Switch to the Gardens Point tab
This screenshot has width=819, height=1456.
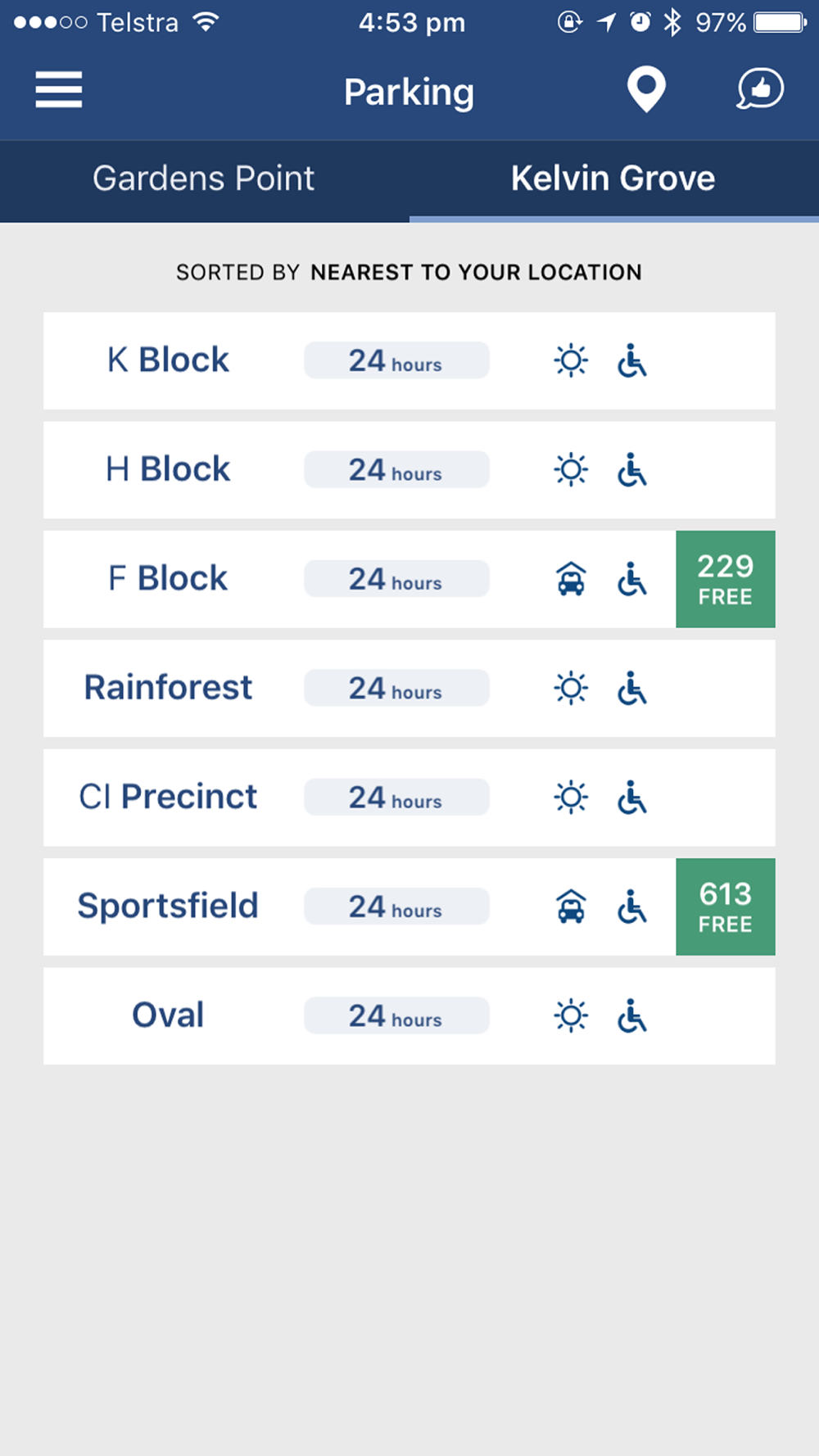(x=204, y=179)
